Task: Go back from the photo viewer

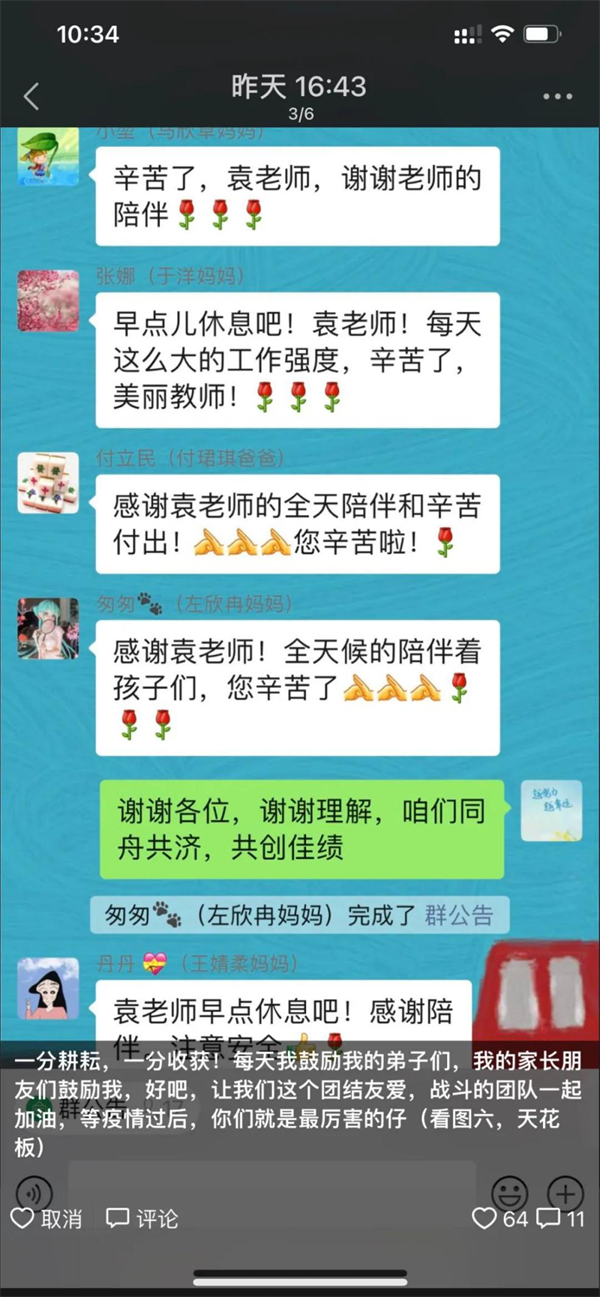Action: coord(32,97)
